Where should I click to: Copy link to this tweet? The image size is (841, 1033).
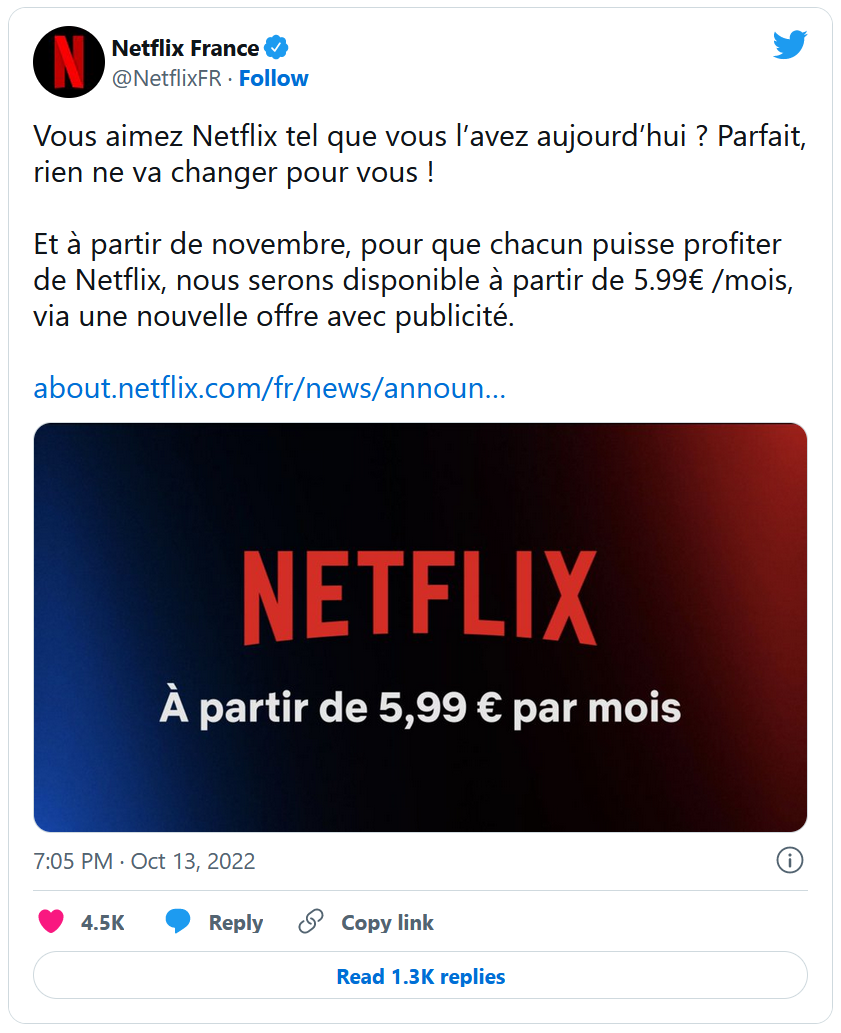click(x=366, y=922)
